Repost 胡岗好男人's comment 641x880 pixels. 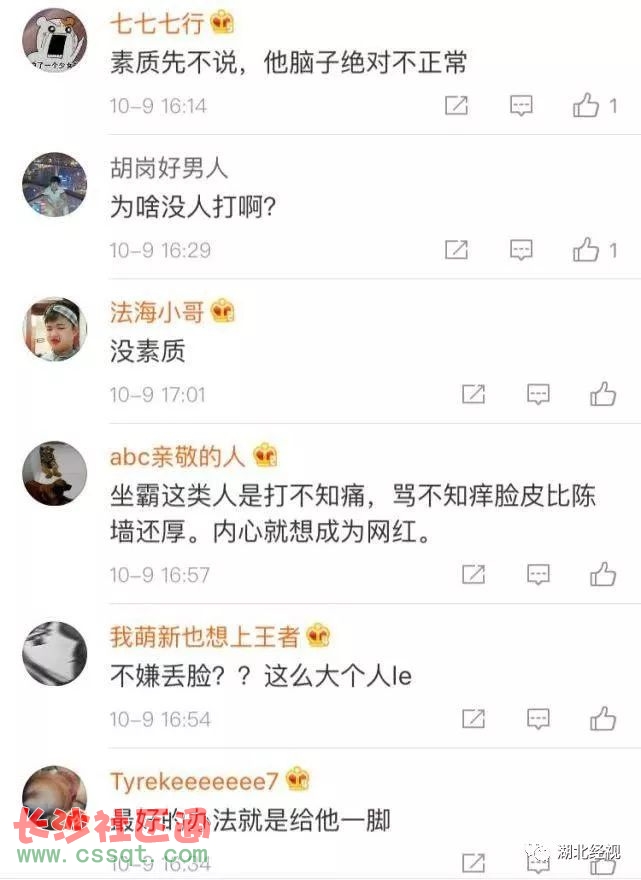456,250
